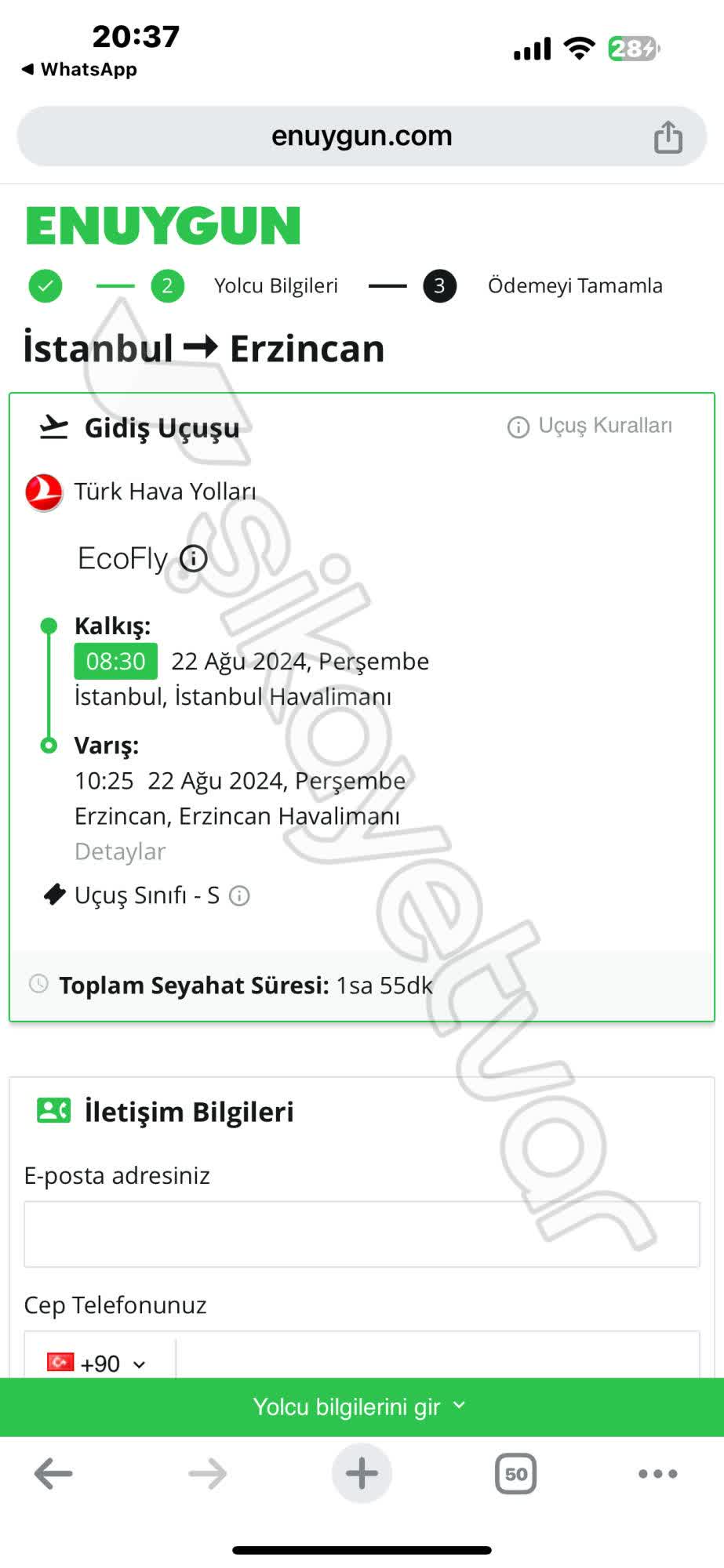This screenshot has height=1568, width=724.
Task: Share the page from the address bar
Action: tap(668, 136)
